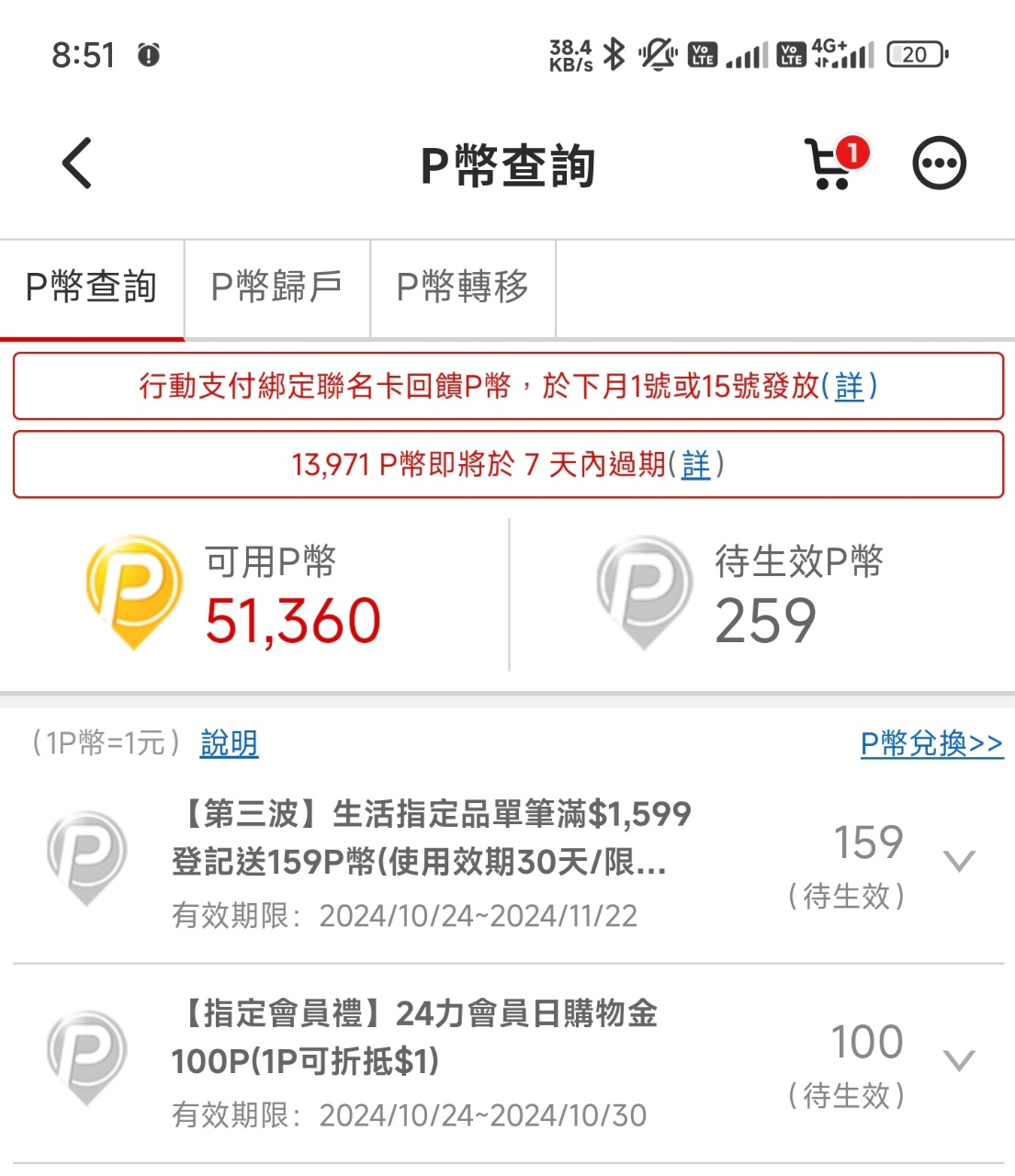
Task: Expand the 指定會員禮 100 P幣 entry
Action: pos(959,1061)
